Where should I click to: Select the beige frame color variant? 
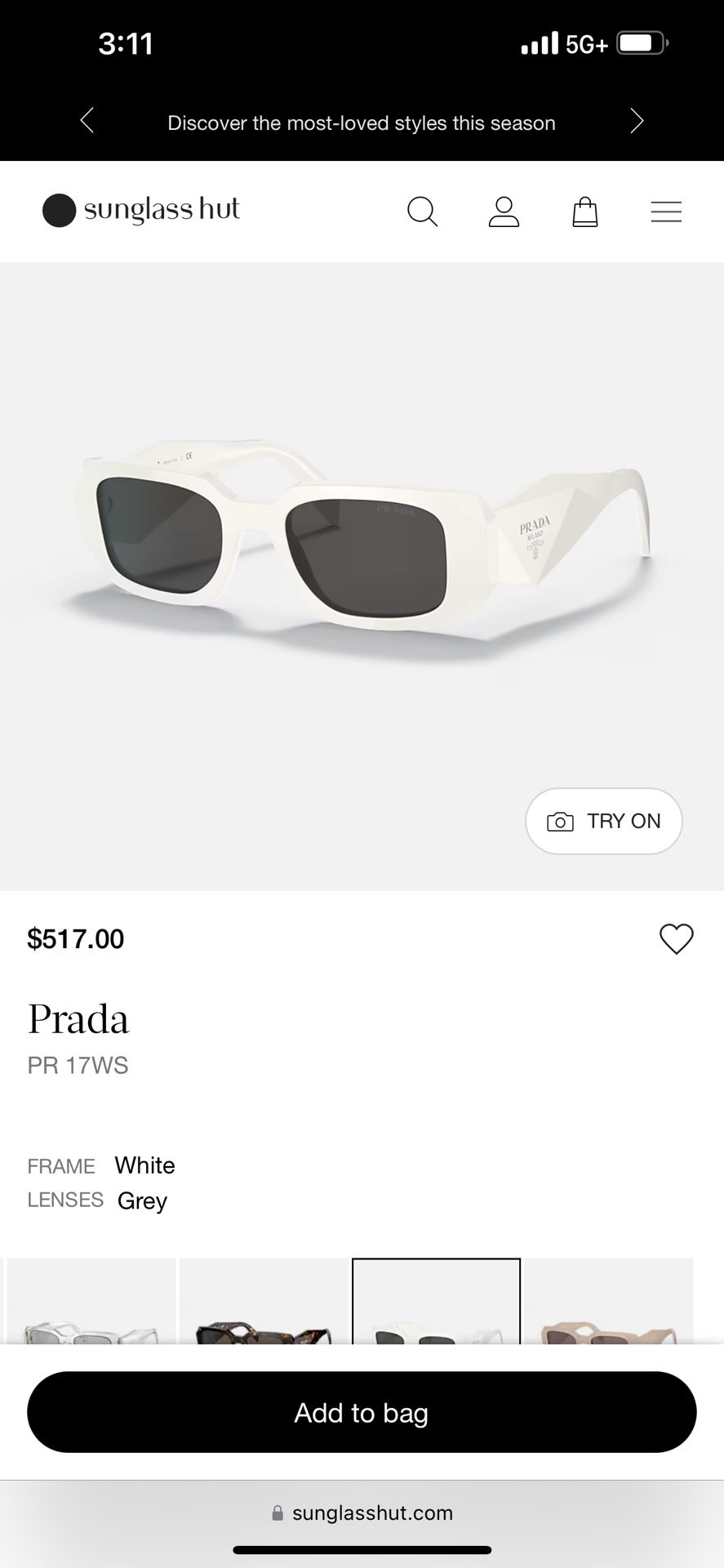609,1301
